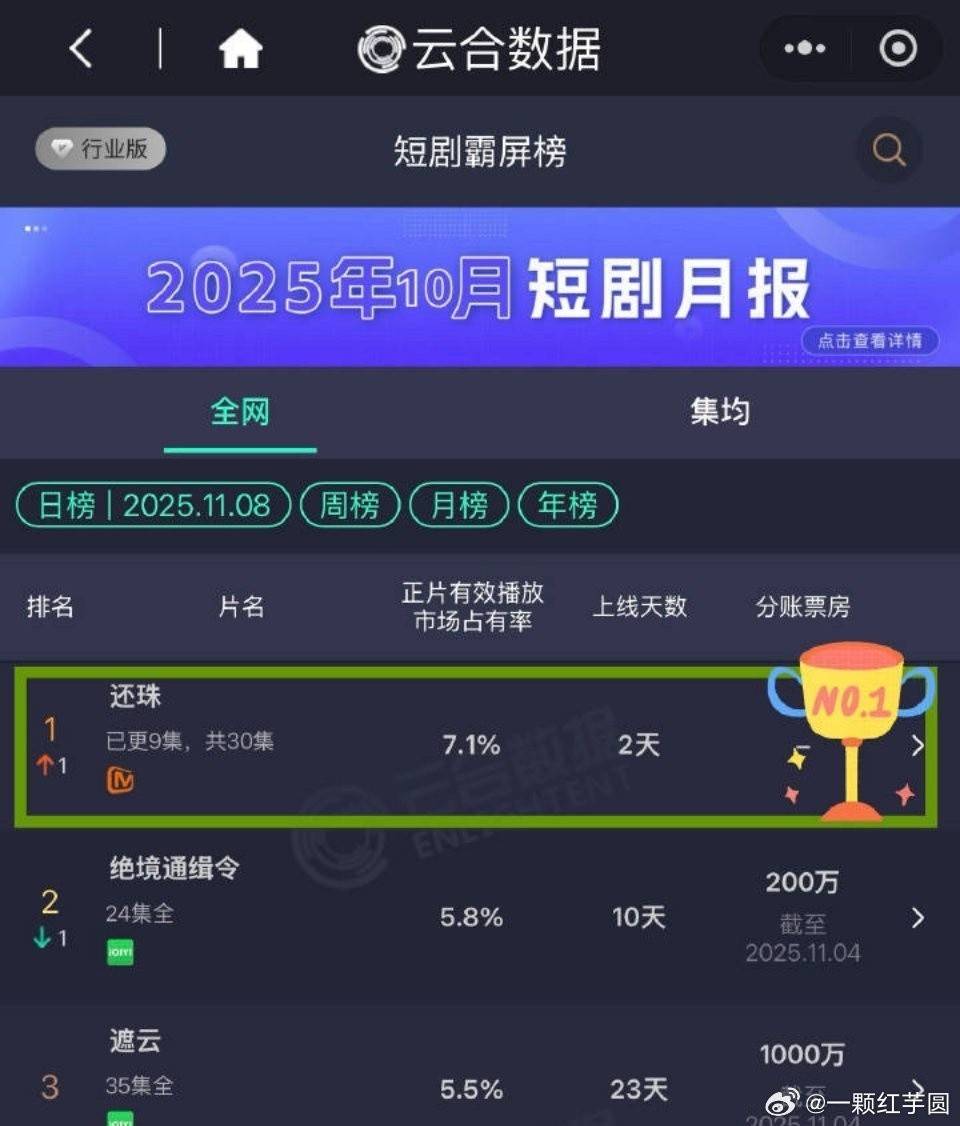Select the 日榜 2025.11.08 date chip
Image resolution: width=960 pixels, height=1126 pixels.
(154, 506)
